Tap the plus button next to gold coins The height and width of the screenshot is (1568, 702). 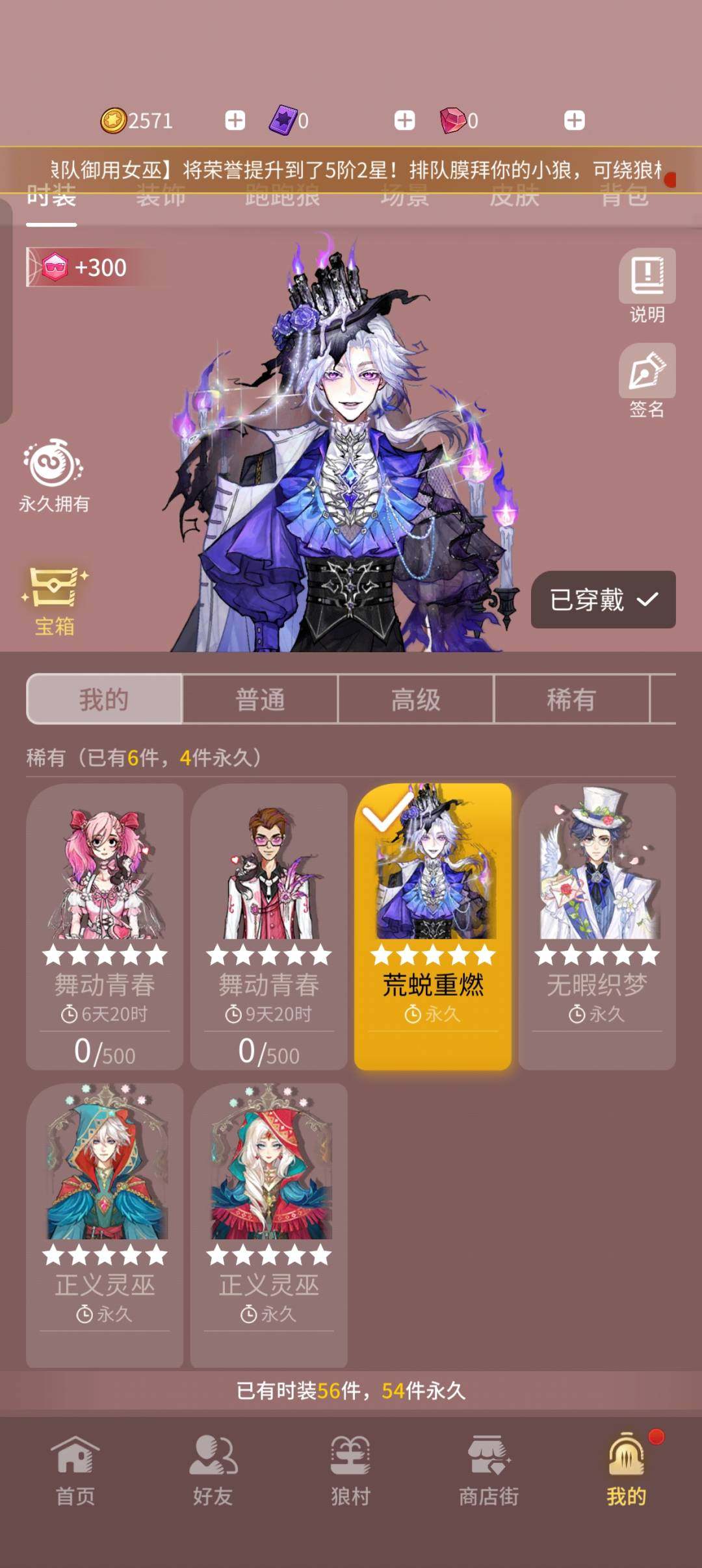click(x=235, y=120)
